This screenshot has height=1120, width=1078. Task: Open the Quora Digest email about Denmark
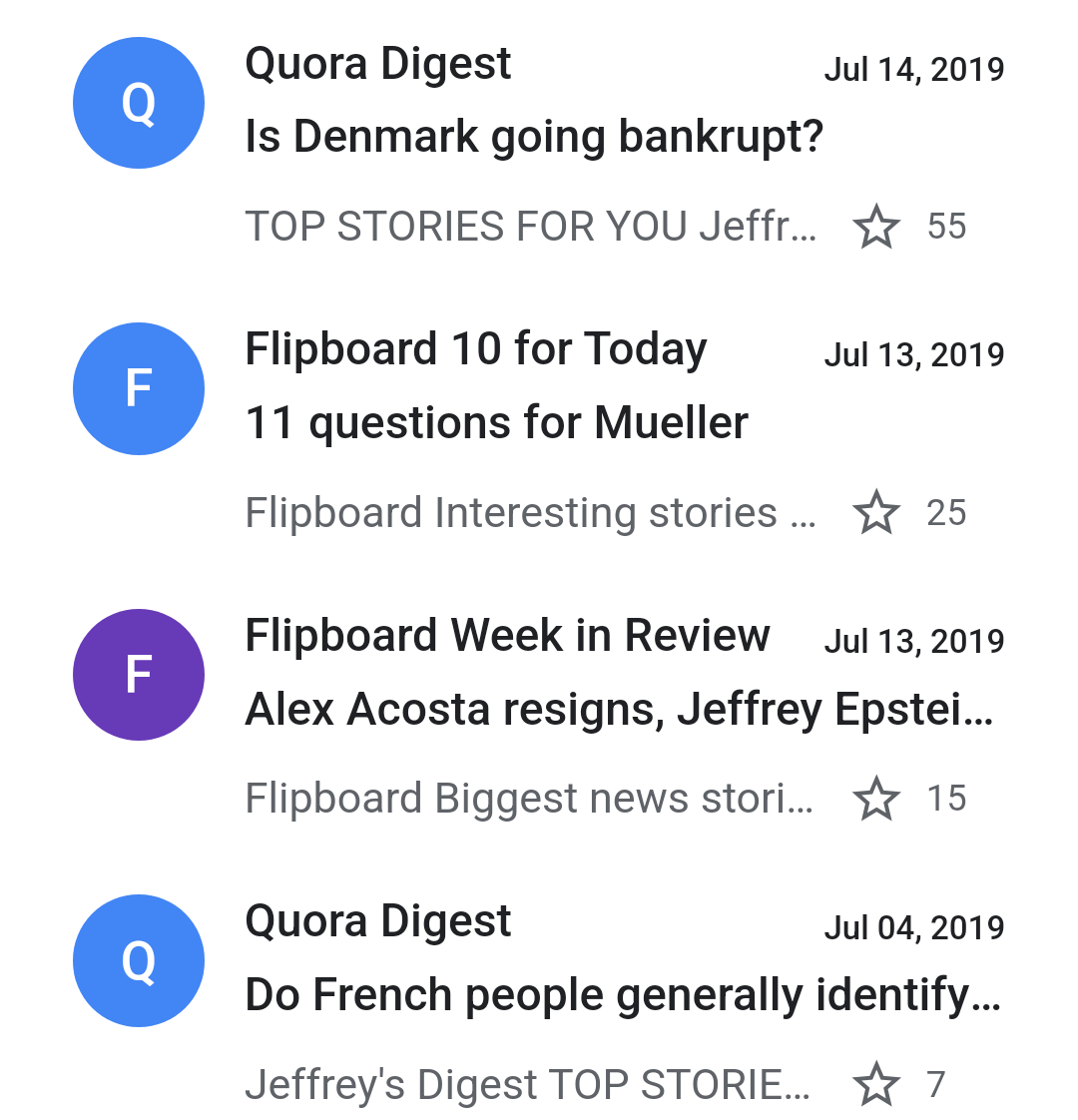534,137
